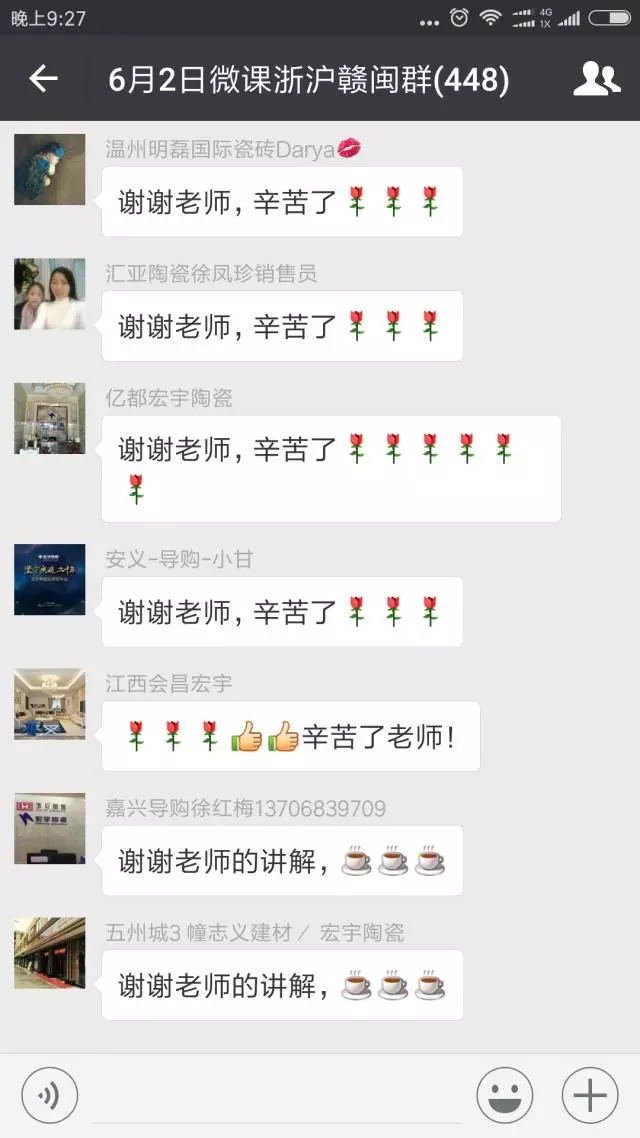Open avatar of 温州明磊国际瓷砖Darya
640x1138 pixels.
click(49, 169)
